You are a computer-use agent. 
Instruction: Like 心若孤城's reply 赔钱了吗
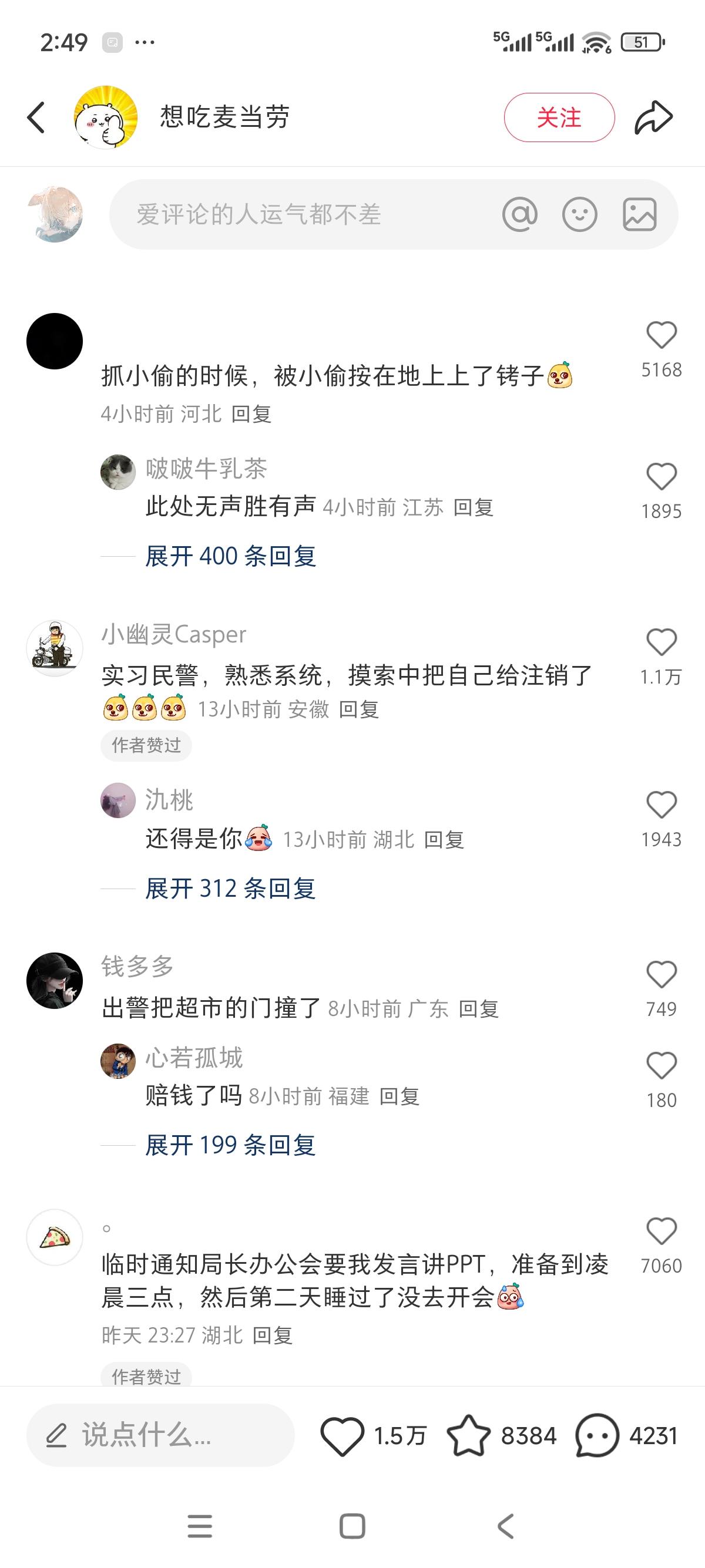(661, 1066)
